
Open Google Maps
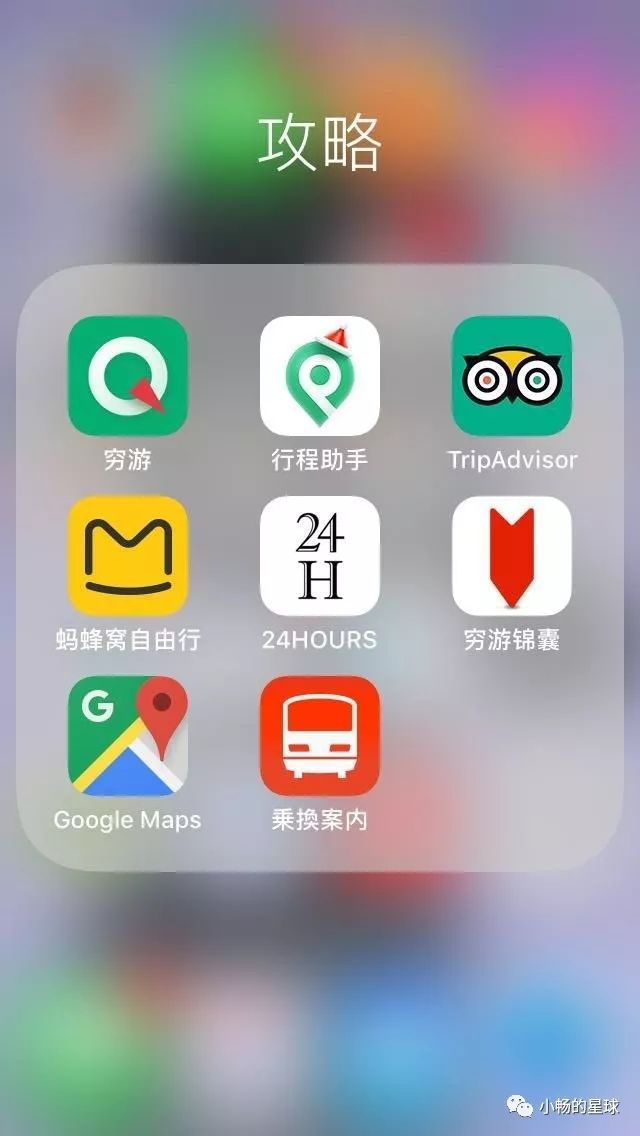[x=128, y=736]
